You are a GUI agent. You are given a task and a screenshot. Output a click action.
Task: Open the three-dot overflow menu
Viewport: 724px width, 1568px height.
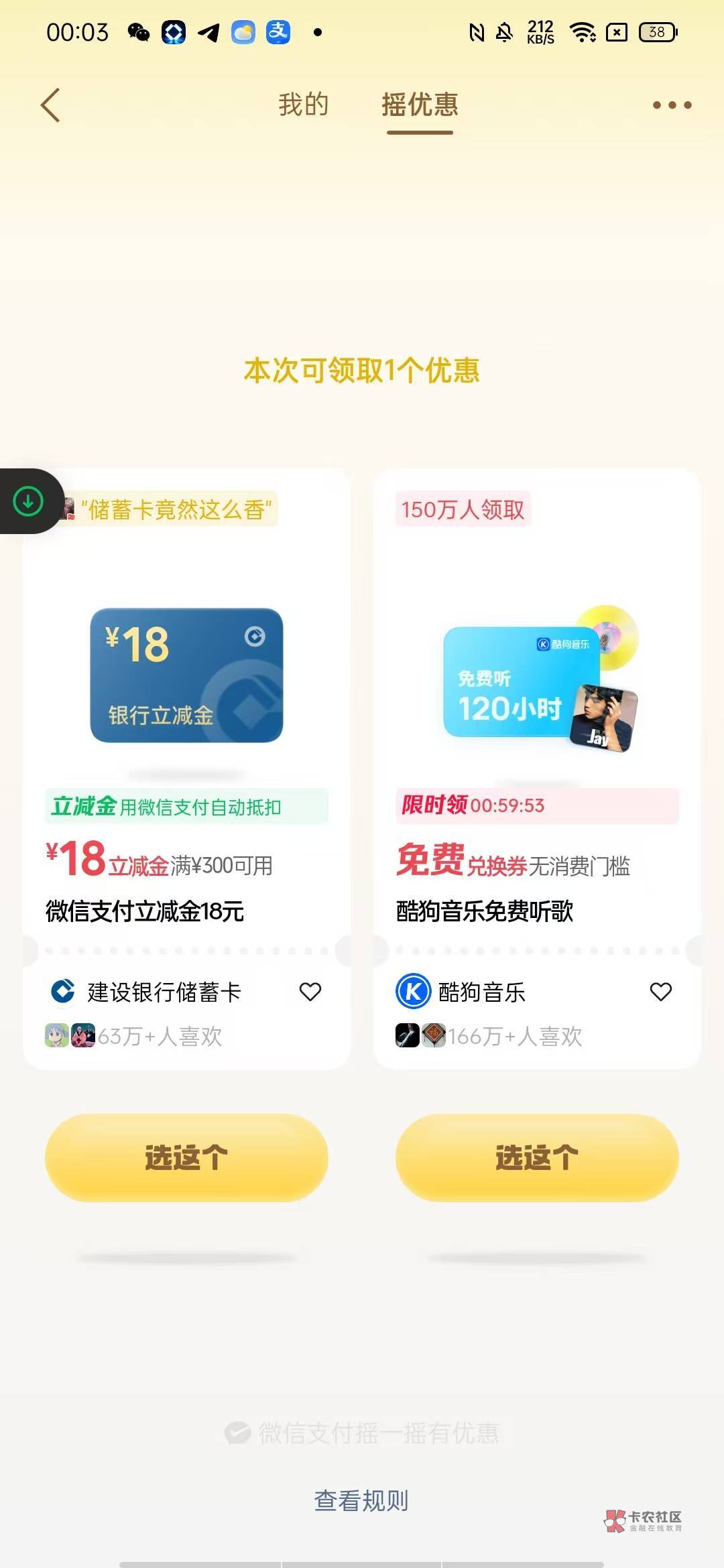pos(672,105)
